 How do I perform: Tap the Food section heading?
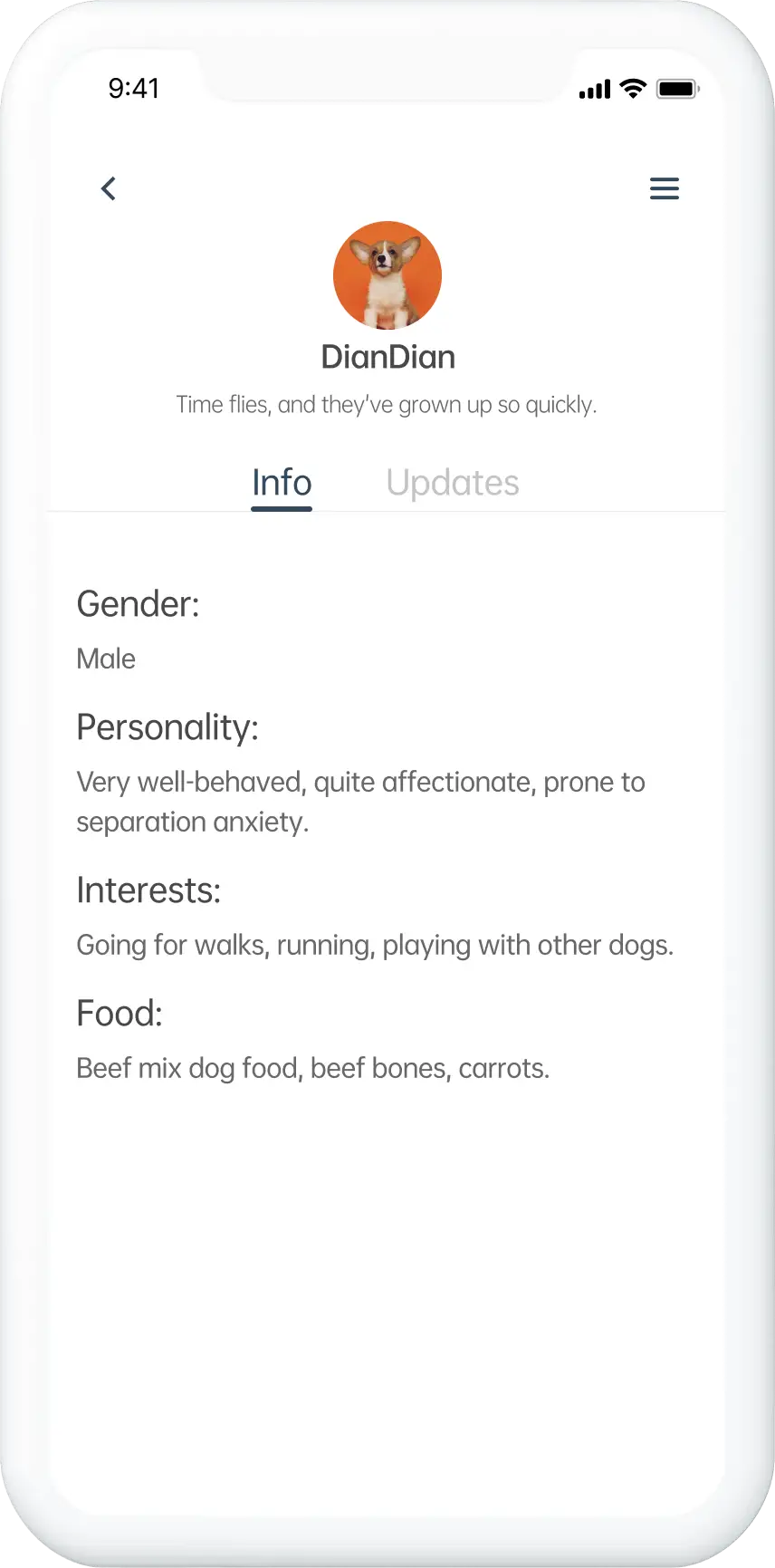coord(120,1013)
